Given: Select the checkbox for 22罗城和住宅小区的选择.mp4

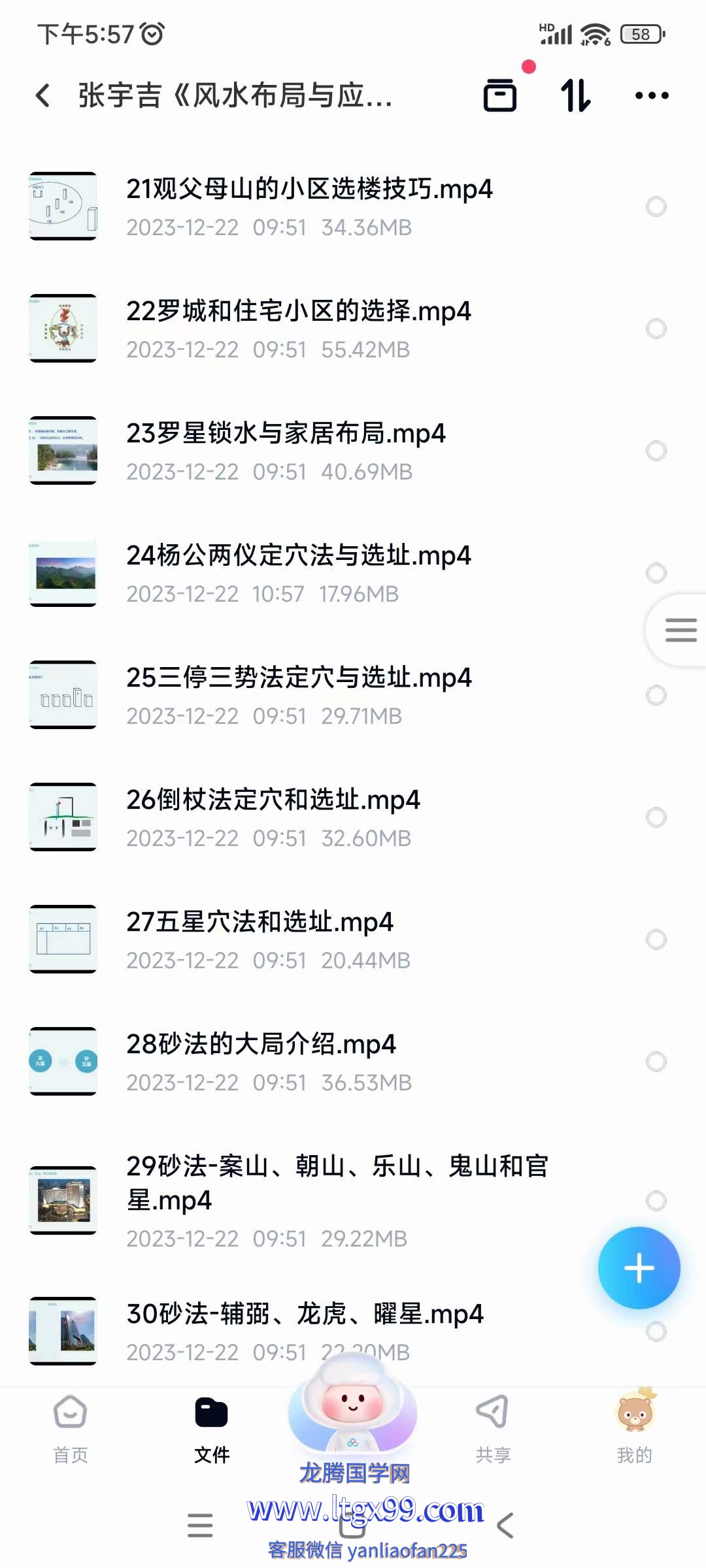Looking at the screenshot, I should (x=656, y=329).
